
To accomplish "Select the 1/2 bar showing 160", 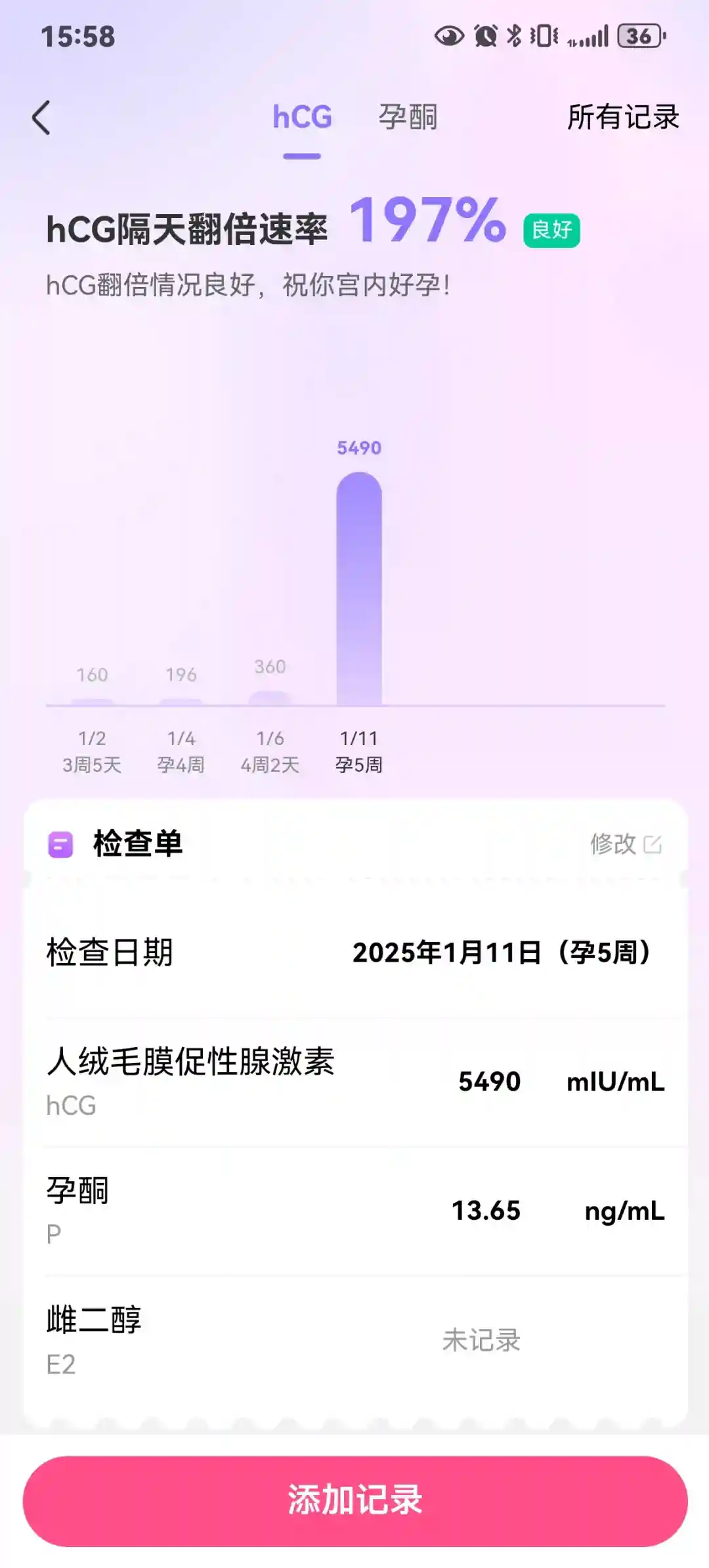I will pyautogui.click(x=92, y=702).
